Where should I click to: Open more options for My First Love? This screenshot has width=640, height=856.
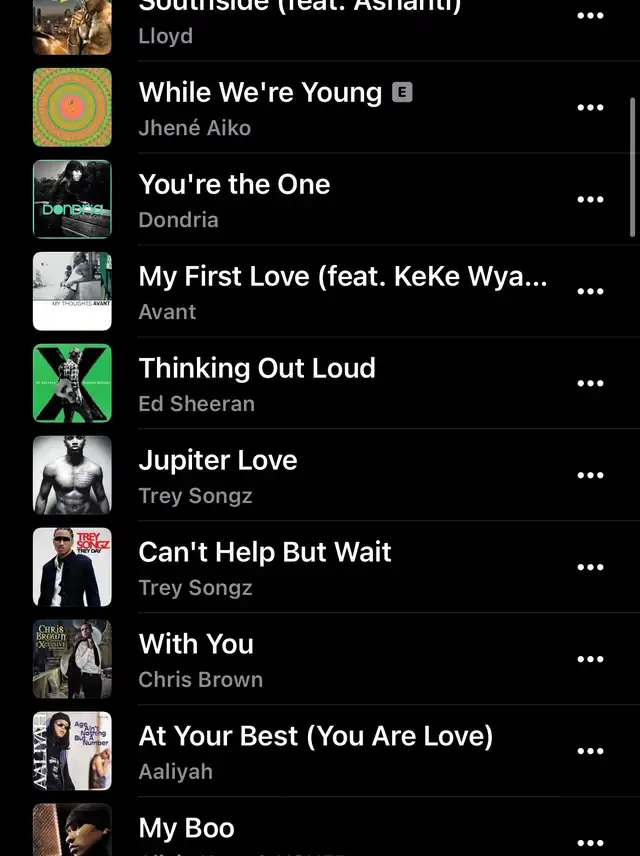(x=591, y=292)
